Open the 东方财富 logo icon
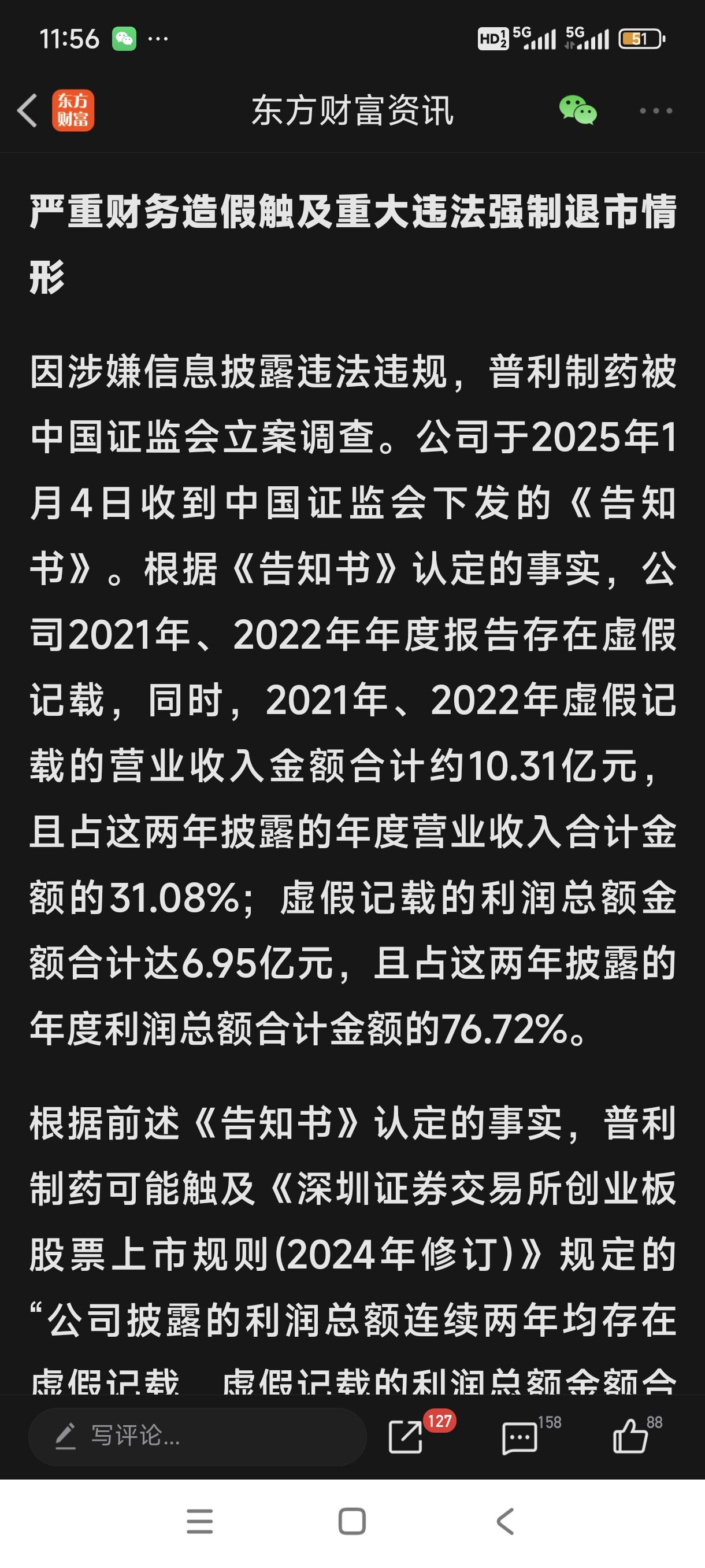 [73, 111]
